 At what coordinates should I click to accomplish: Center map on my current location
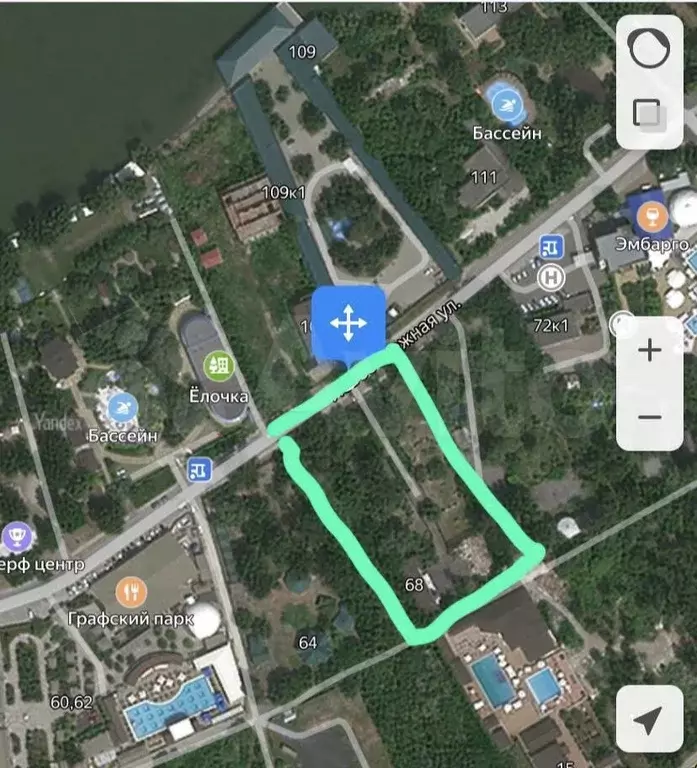tap(649, 720)
